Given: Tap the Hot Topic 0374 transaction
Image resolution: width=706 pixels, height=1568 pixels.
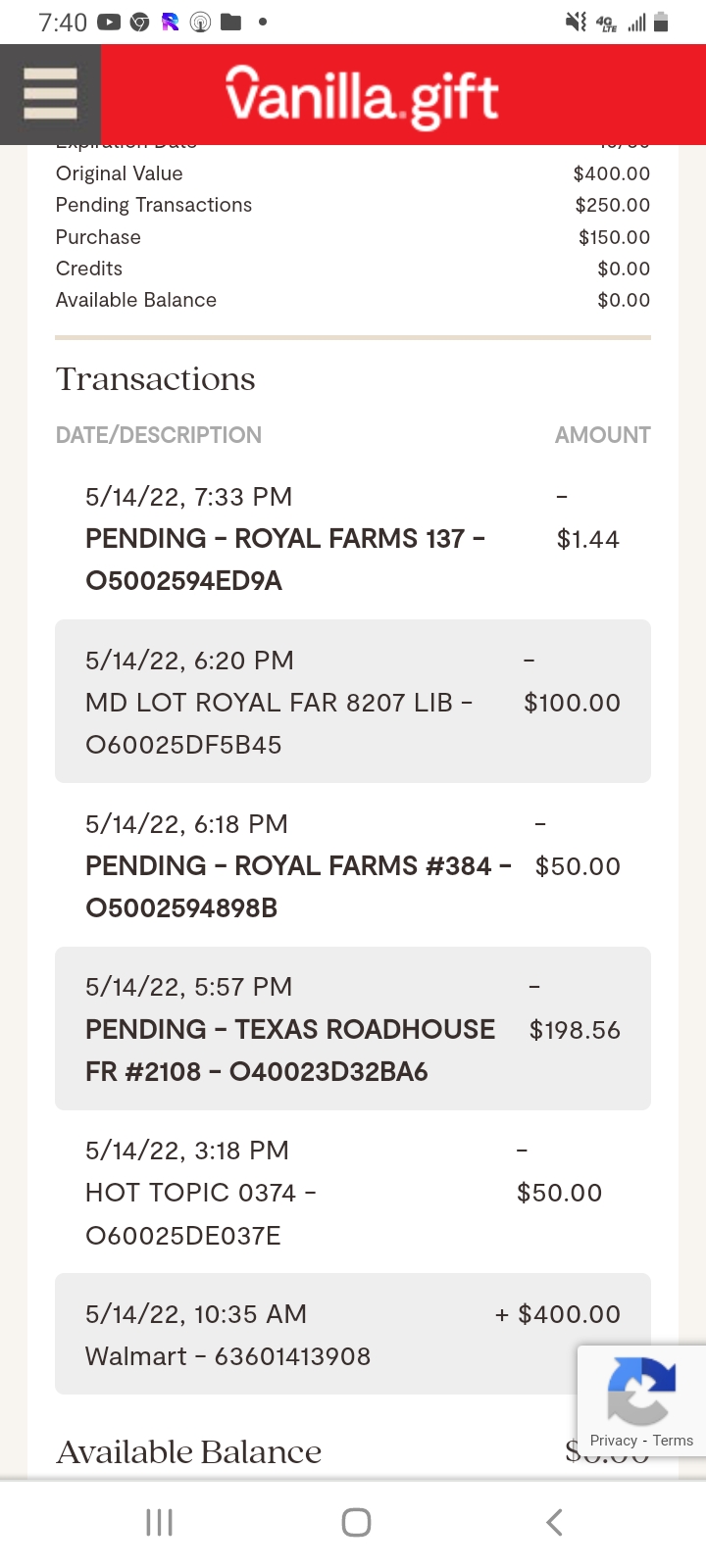Looking at the screenshot, I should 353,1192.
